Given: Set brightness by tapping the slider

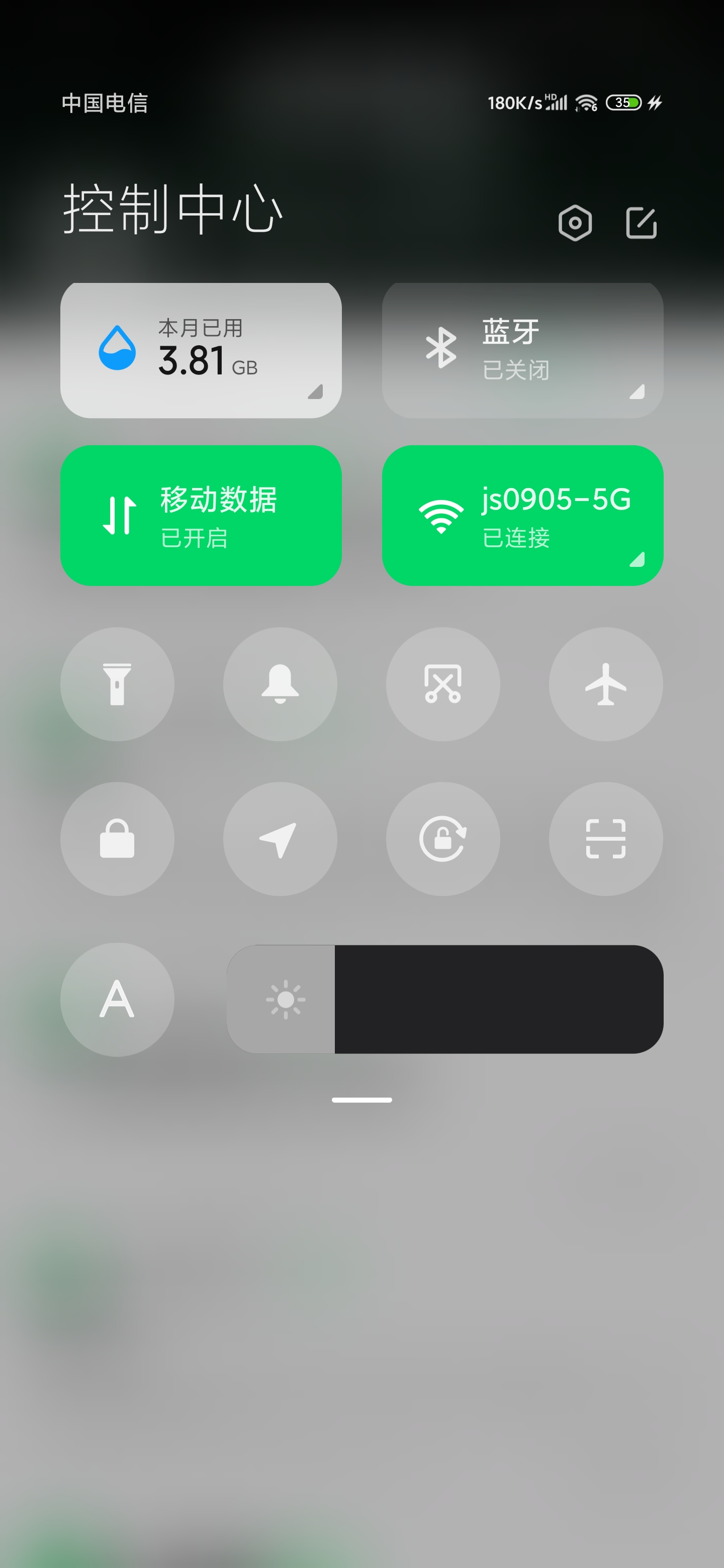Looking at the screenshot, I should (445, 1000).
